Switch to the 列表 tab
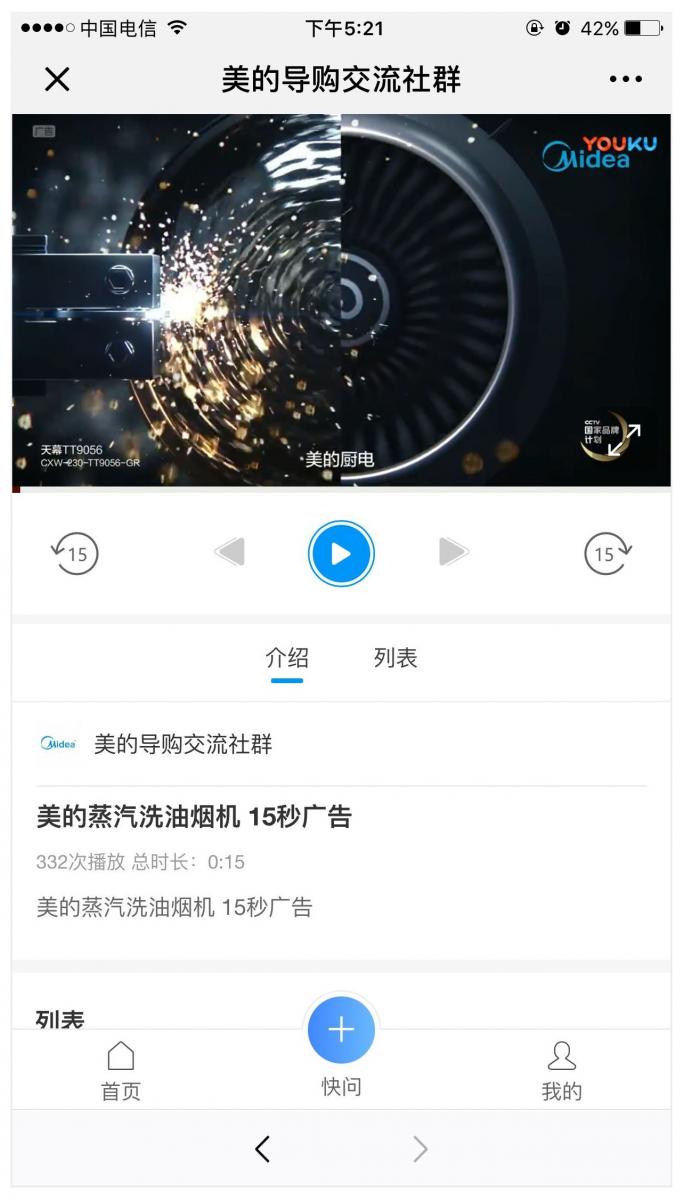684x1200 pixels. pyautogui.click(x=395, y=658)
